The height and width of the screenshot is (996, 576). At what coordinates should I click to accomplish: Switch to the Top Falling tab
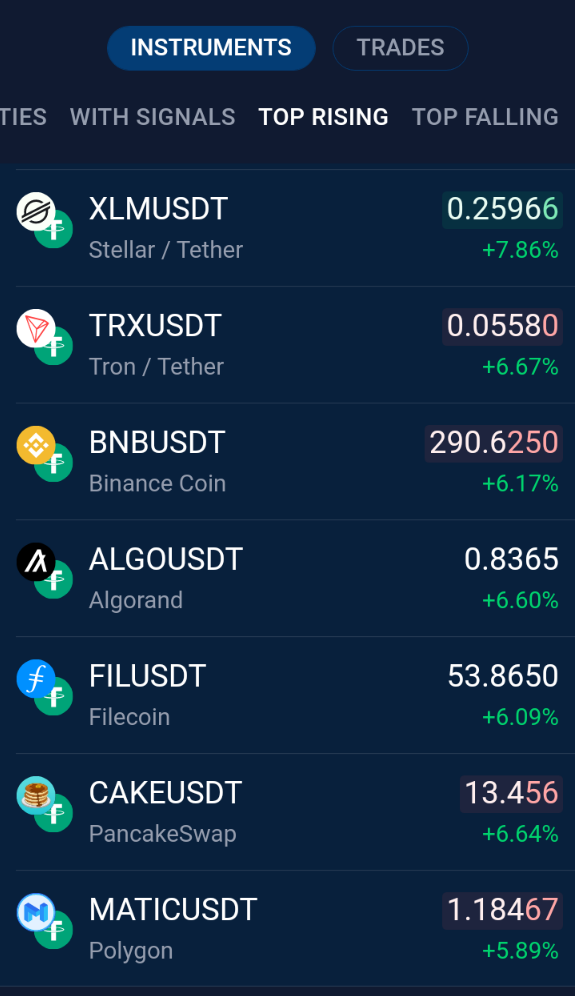[x=485, y=117]
